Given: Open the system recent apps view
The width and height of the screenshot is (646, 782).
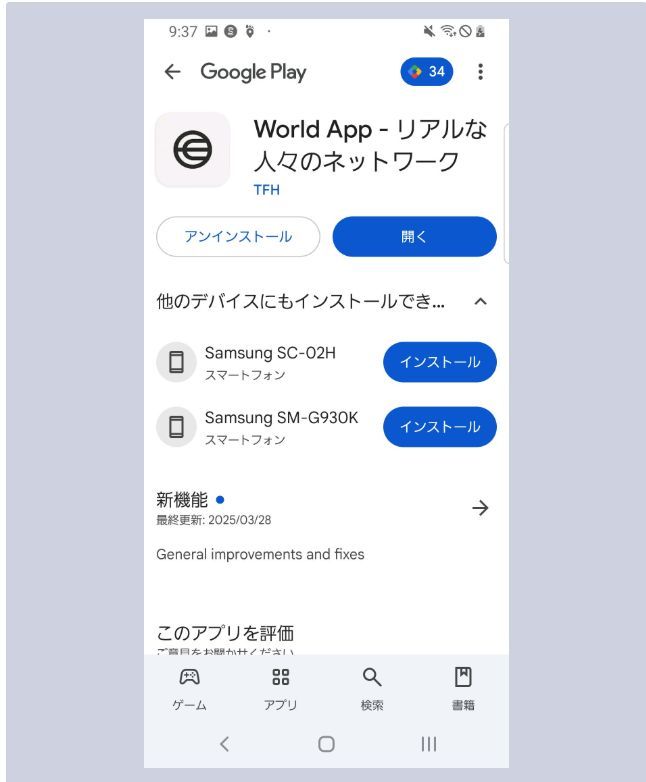Looking at the screenshot, I should tap(428, 744).
